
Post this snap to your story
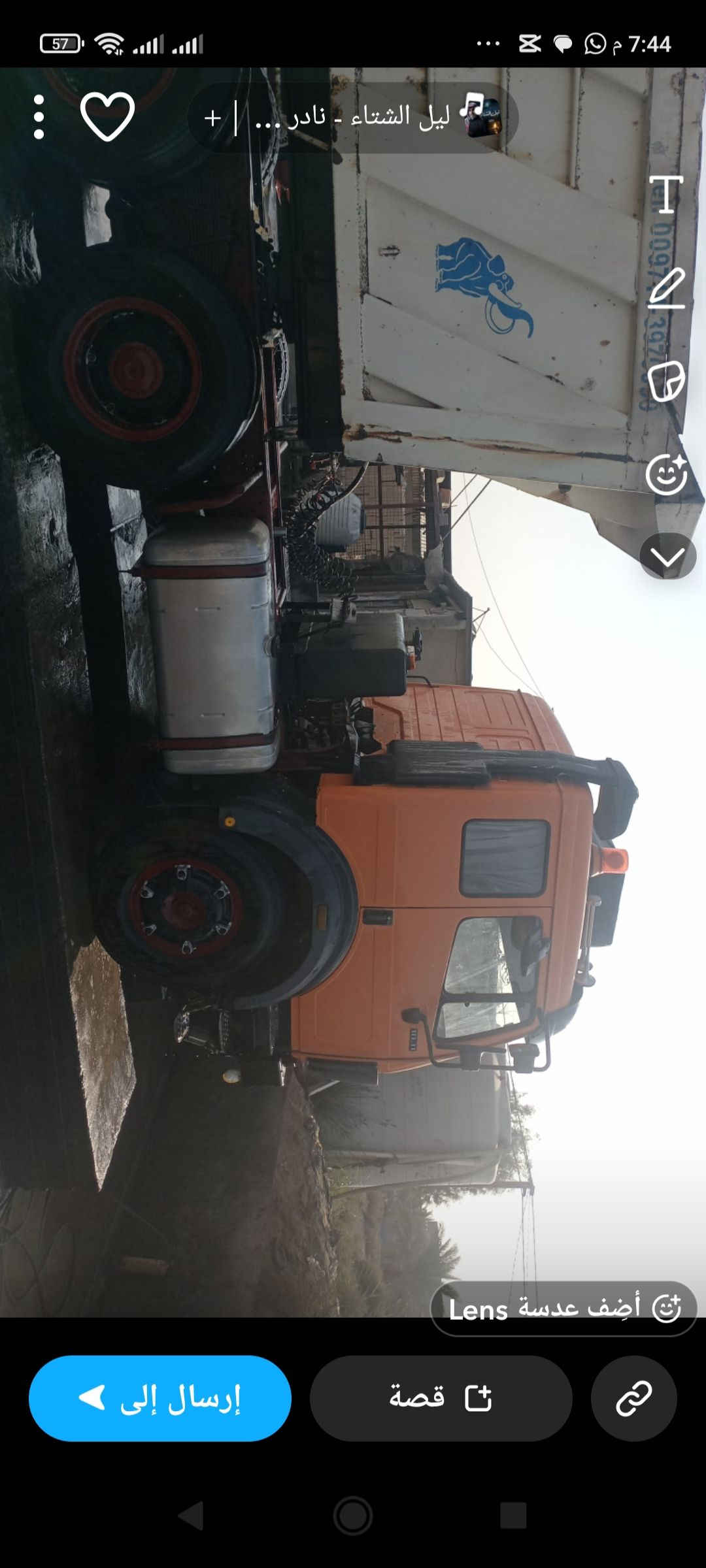pyautogui.click(x=441, y=1398)
